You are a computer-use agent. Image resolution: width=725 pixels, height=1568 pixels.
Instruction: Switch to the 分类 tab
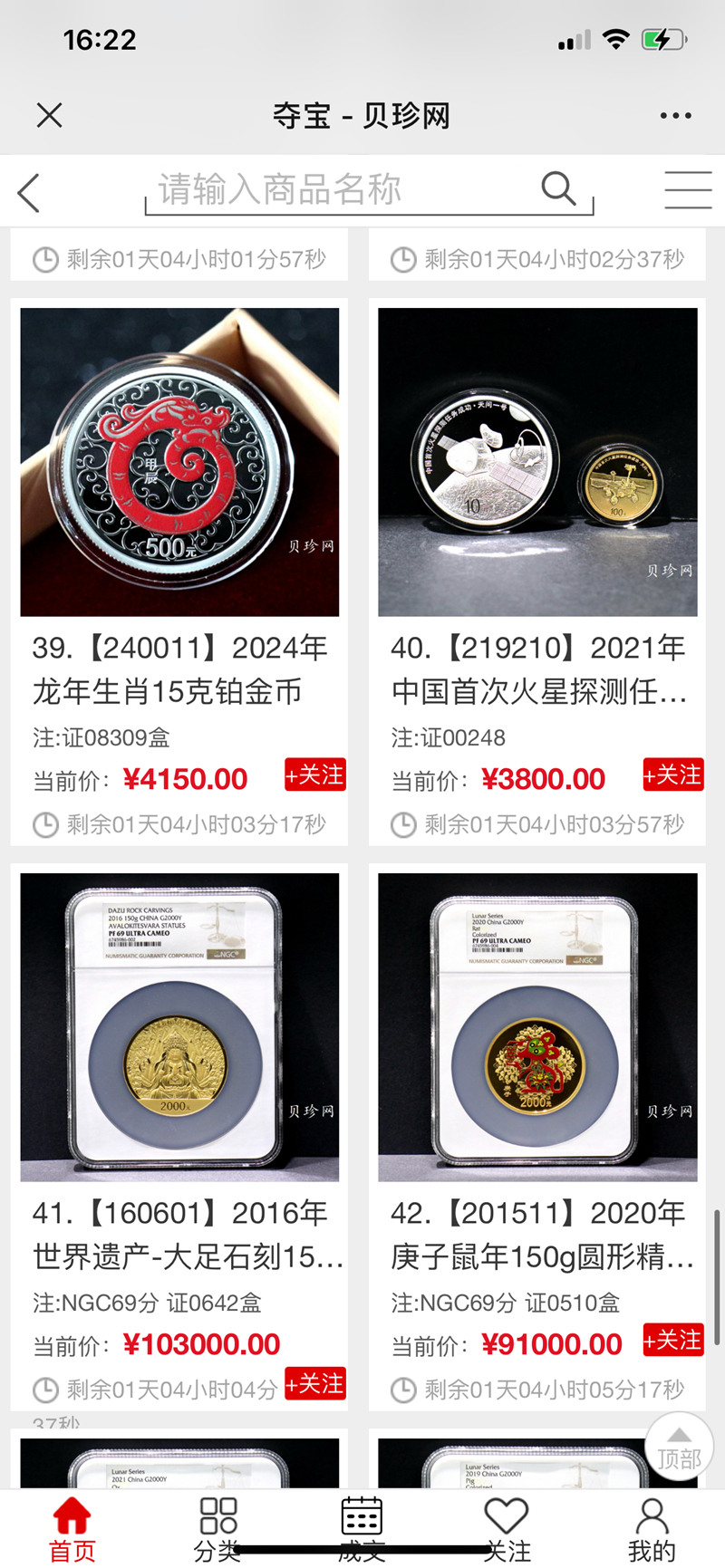point(217,1530)
